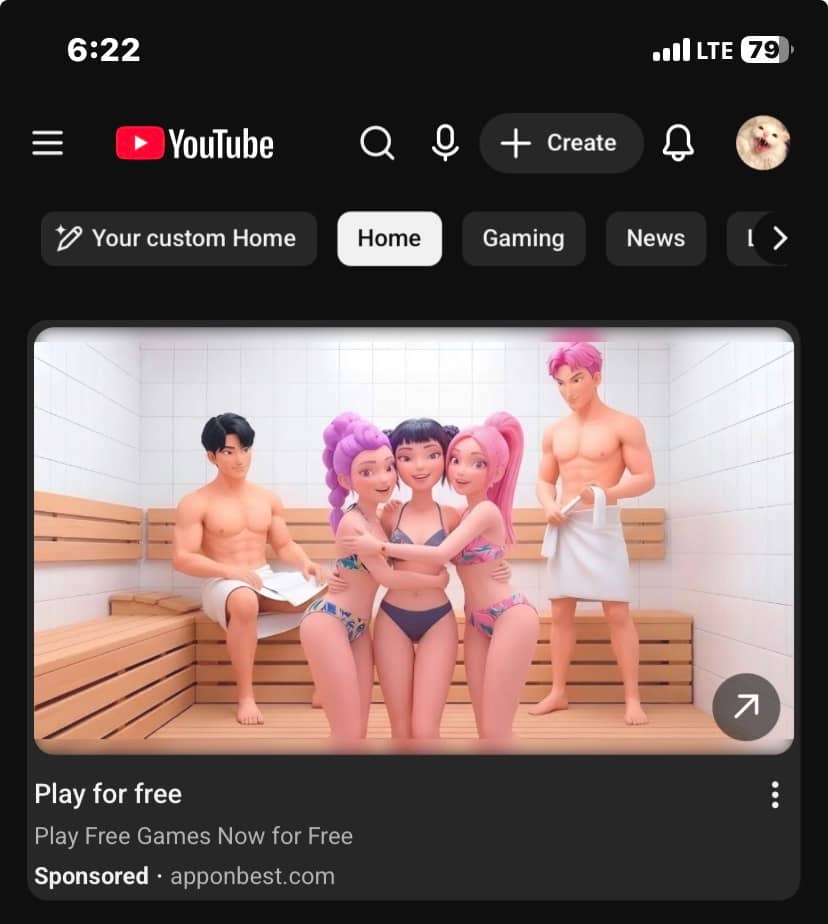Tap the YouTube logo to go home
This screenshot has height=924, width=828.
(x=194, y=143)
